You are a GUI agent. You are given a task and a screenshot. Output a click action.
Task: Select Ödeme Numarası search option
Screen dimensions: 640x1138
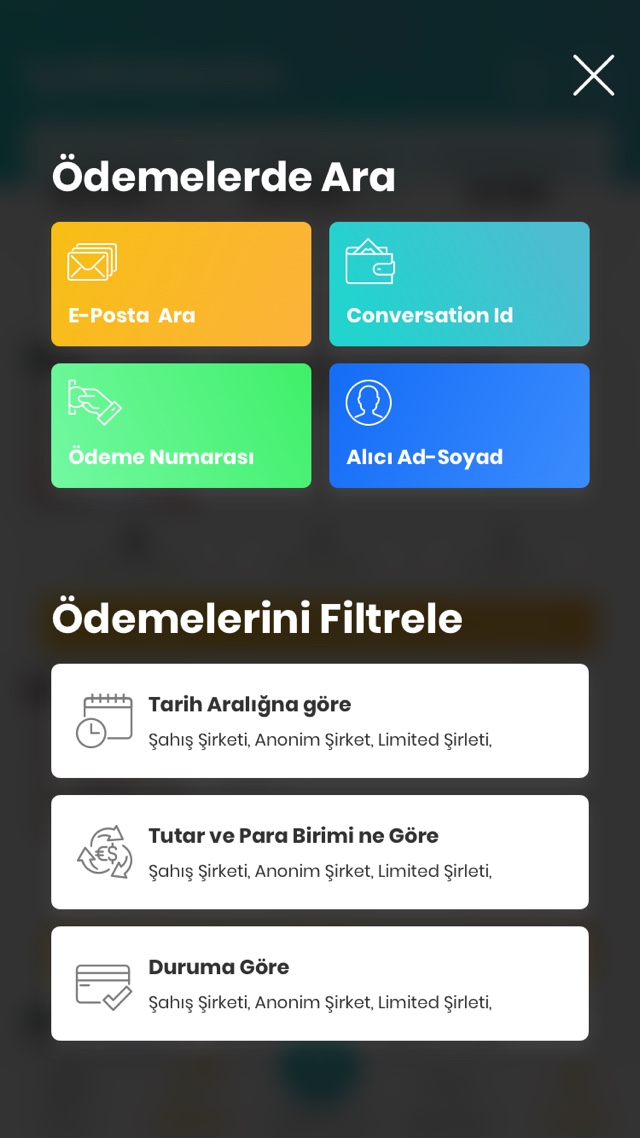tap(181, 426)
